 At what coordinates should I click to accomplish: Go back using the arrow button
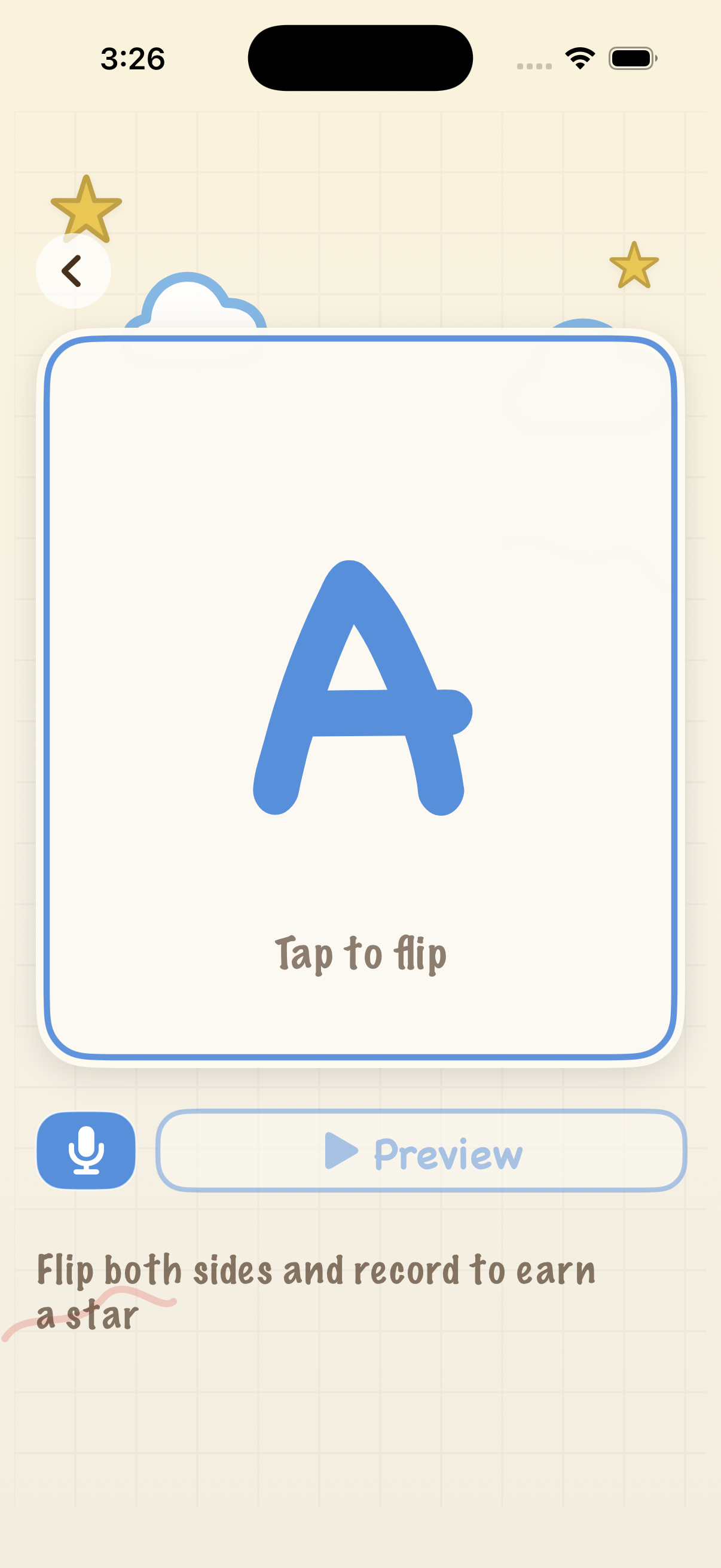click(x=73, y=271)
